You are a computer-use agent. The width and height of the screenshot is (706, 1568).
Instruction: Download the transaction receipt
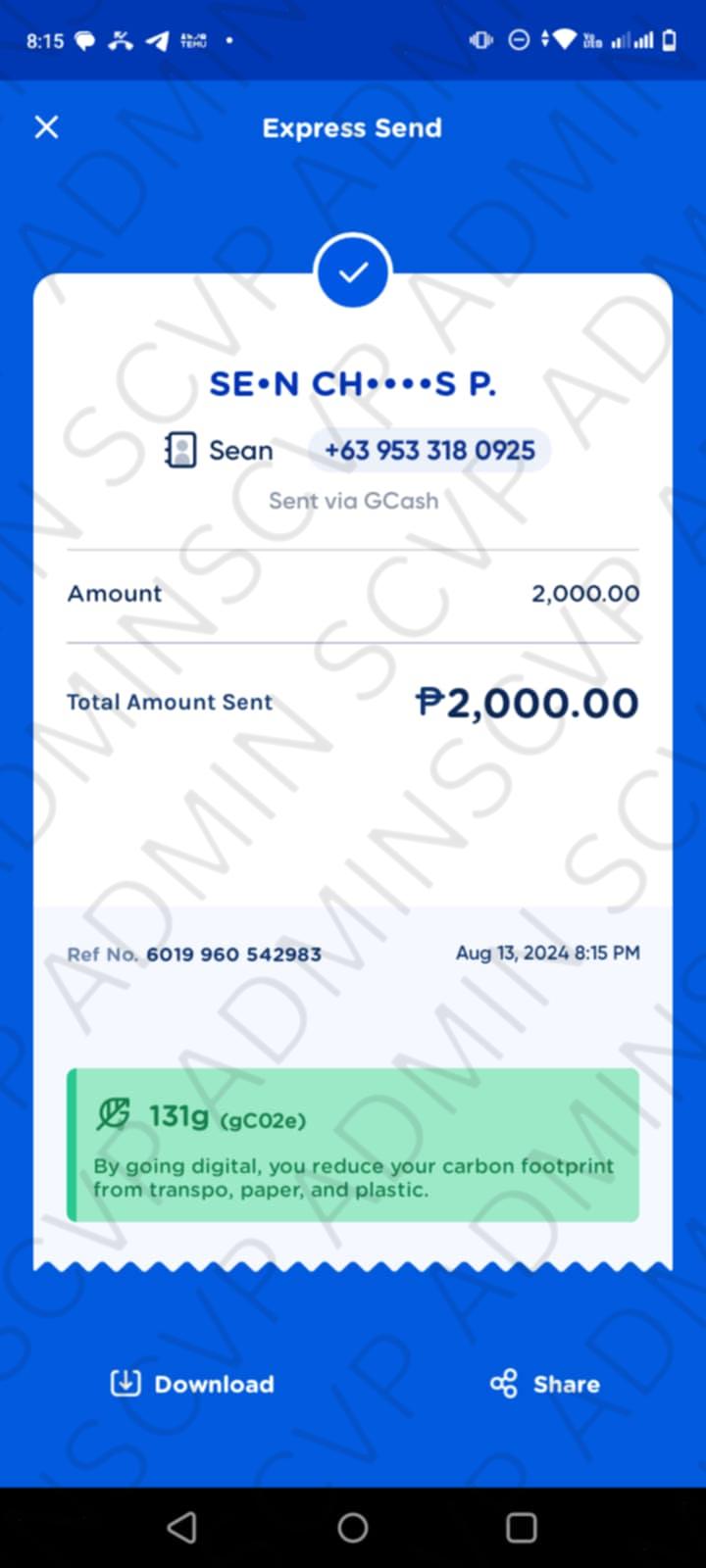192,1384
